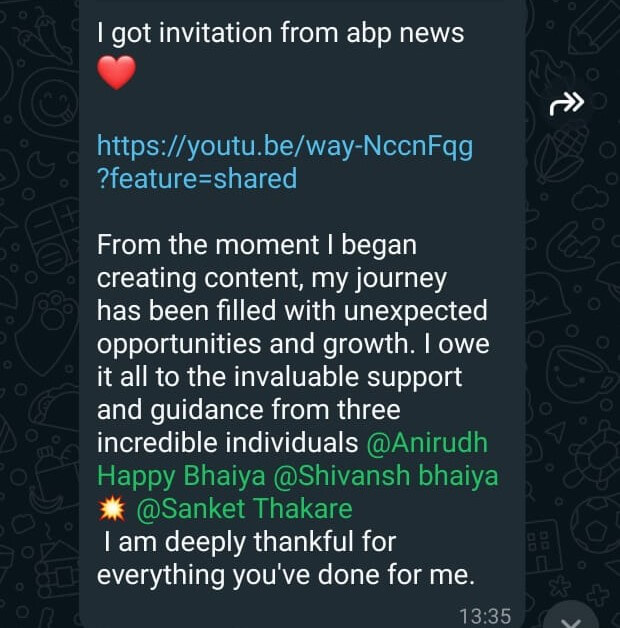This screenshot has width=620, height=628.
Task: Open the @Shivansh bhaiya mention
Action: [x=385, y=475]
